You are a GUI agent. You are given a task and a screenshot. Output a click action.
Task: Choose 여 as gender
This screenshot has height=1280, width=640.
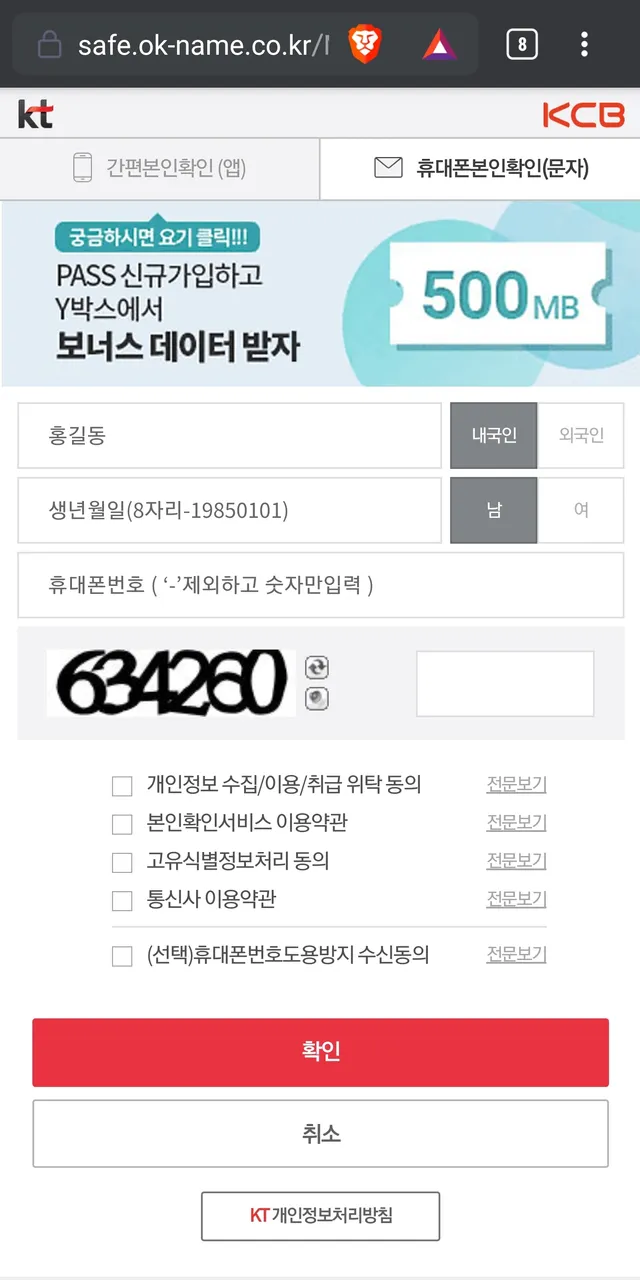pos(581,510)
